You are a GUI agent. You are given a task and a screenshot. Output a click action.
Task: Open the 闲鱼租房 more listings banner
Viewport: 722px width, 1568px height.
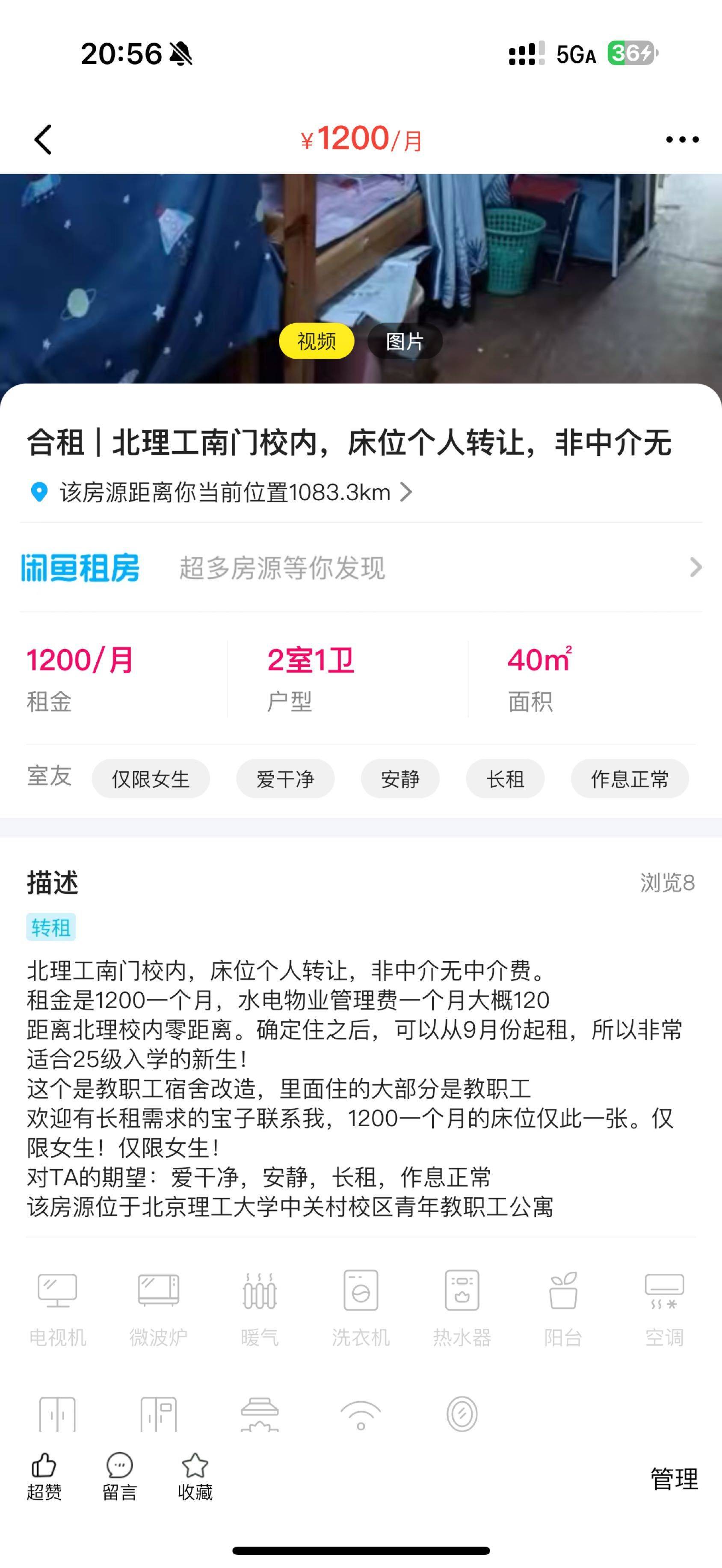coord(361,567)
